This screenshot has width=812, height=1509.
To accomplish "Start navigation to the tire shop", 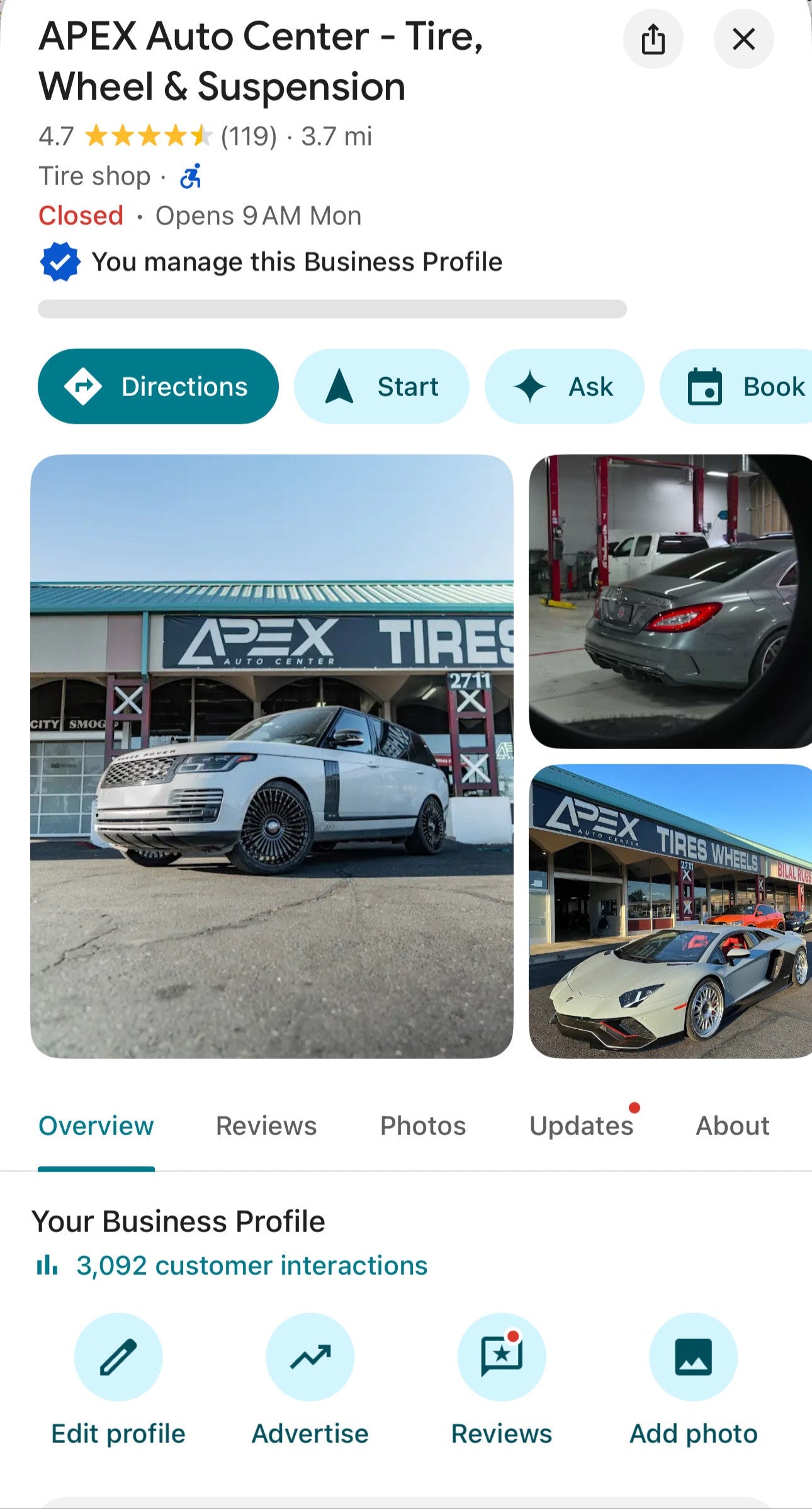I will [x=381, y=387].
